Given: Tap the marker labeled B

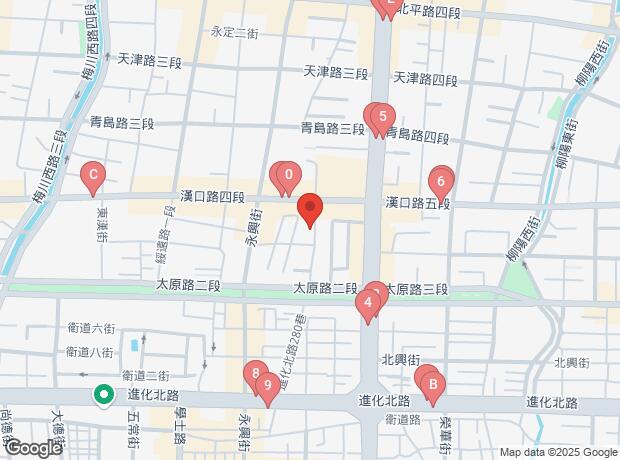Looking at the screenshot, I should click(x=433, y=382).
